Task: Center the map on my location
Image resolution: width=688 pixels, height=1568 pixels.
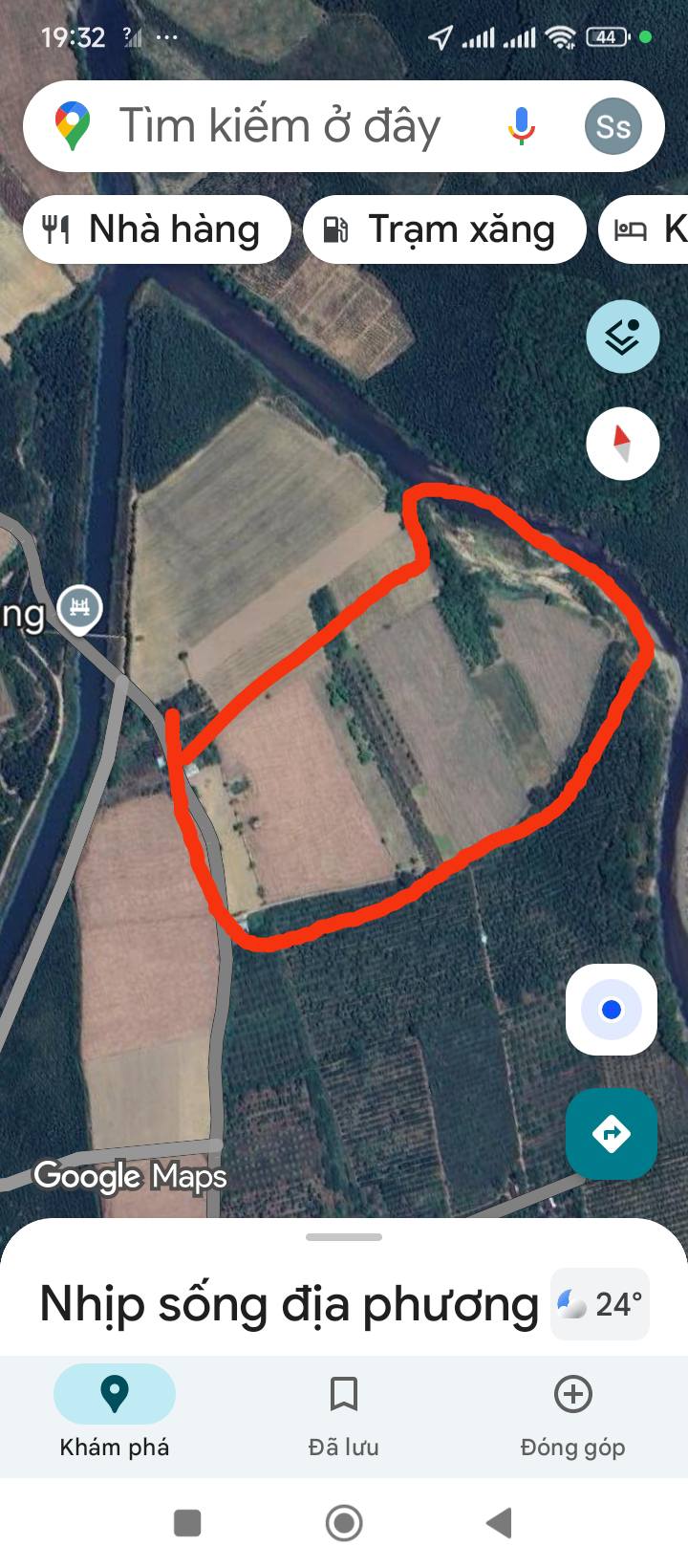Action: (x=612, y=1010)
